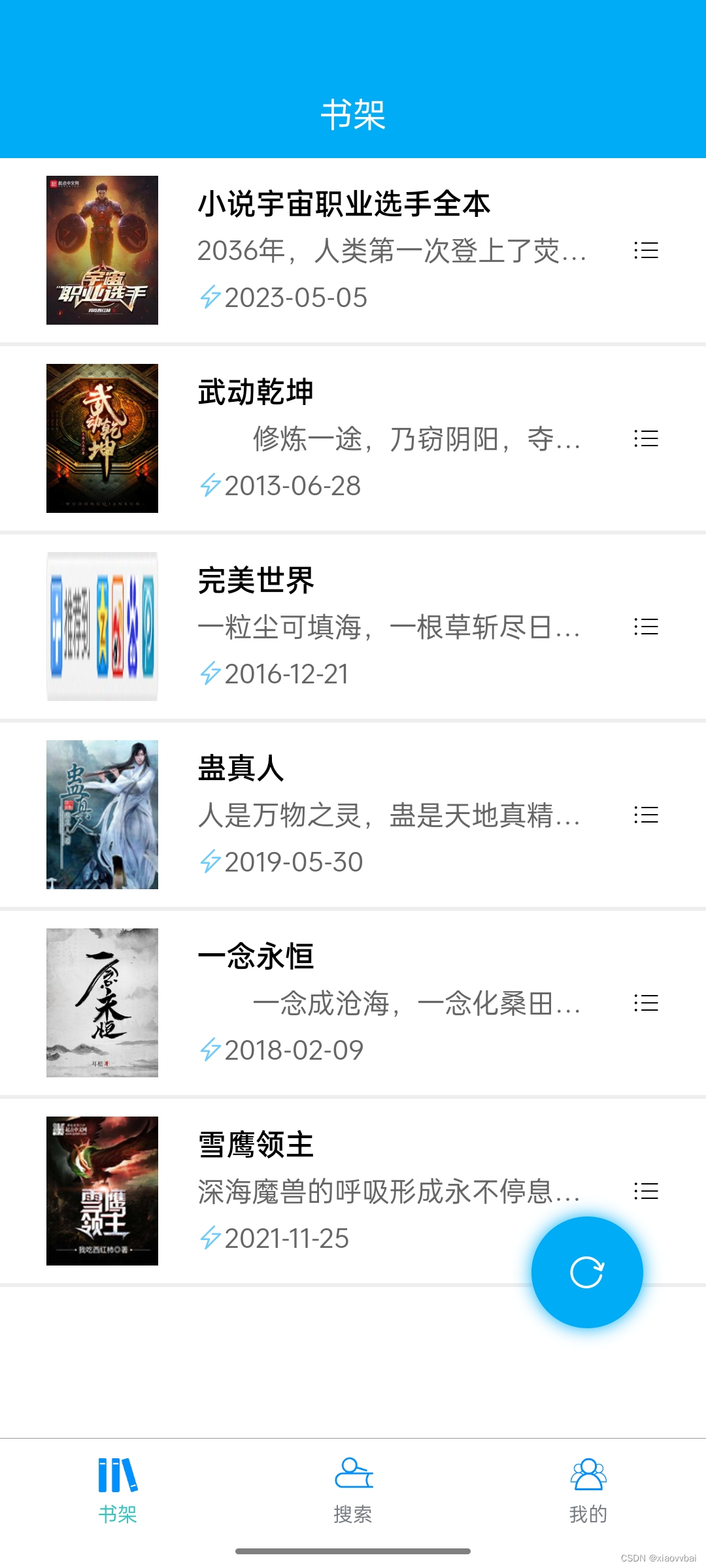Open chapter list for 雪鹰领主

[647, 1190]
